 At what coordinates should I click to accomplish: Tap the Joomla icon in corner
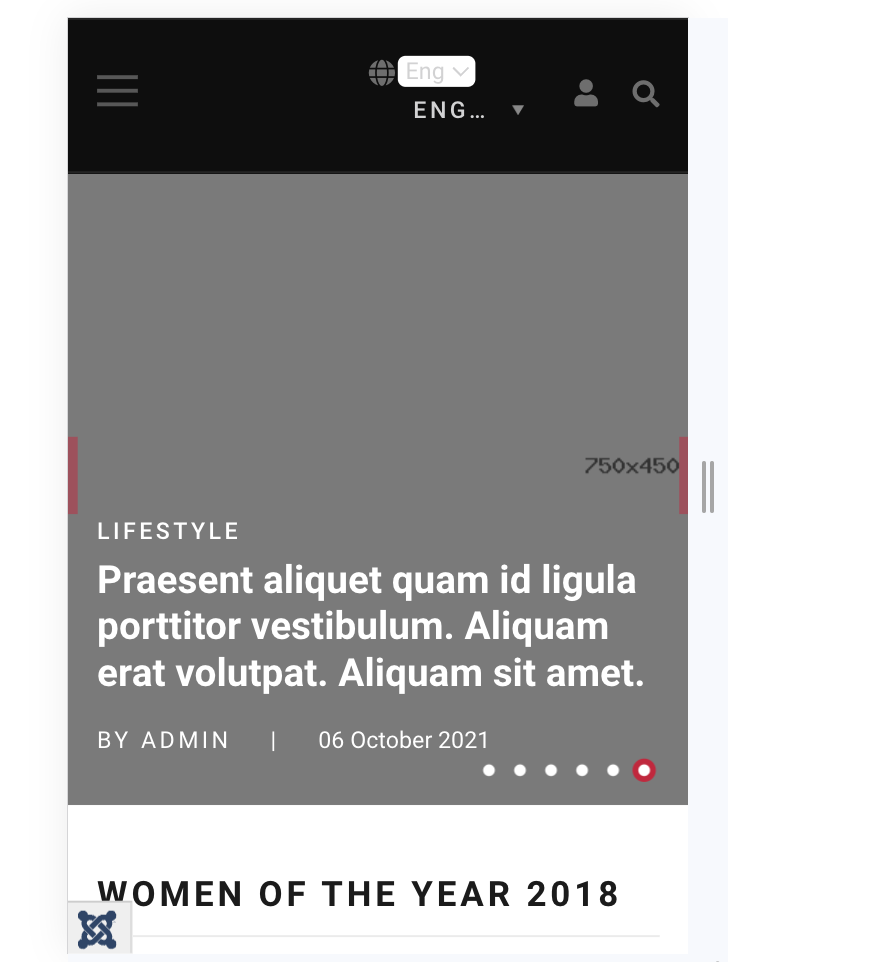click(98, 929)
